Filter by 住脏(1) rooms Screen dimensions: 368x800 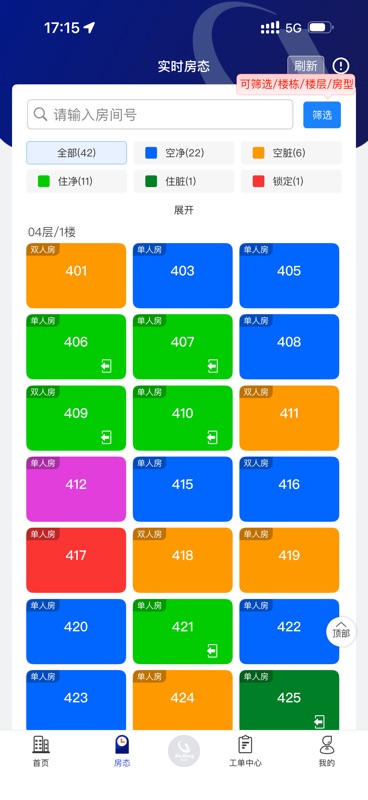(x=184, y=181)
